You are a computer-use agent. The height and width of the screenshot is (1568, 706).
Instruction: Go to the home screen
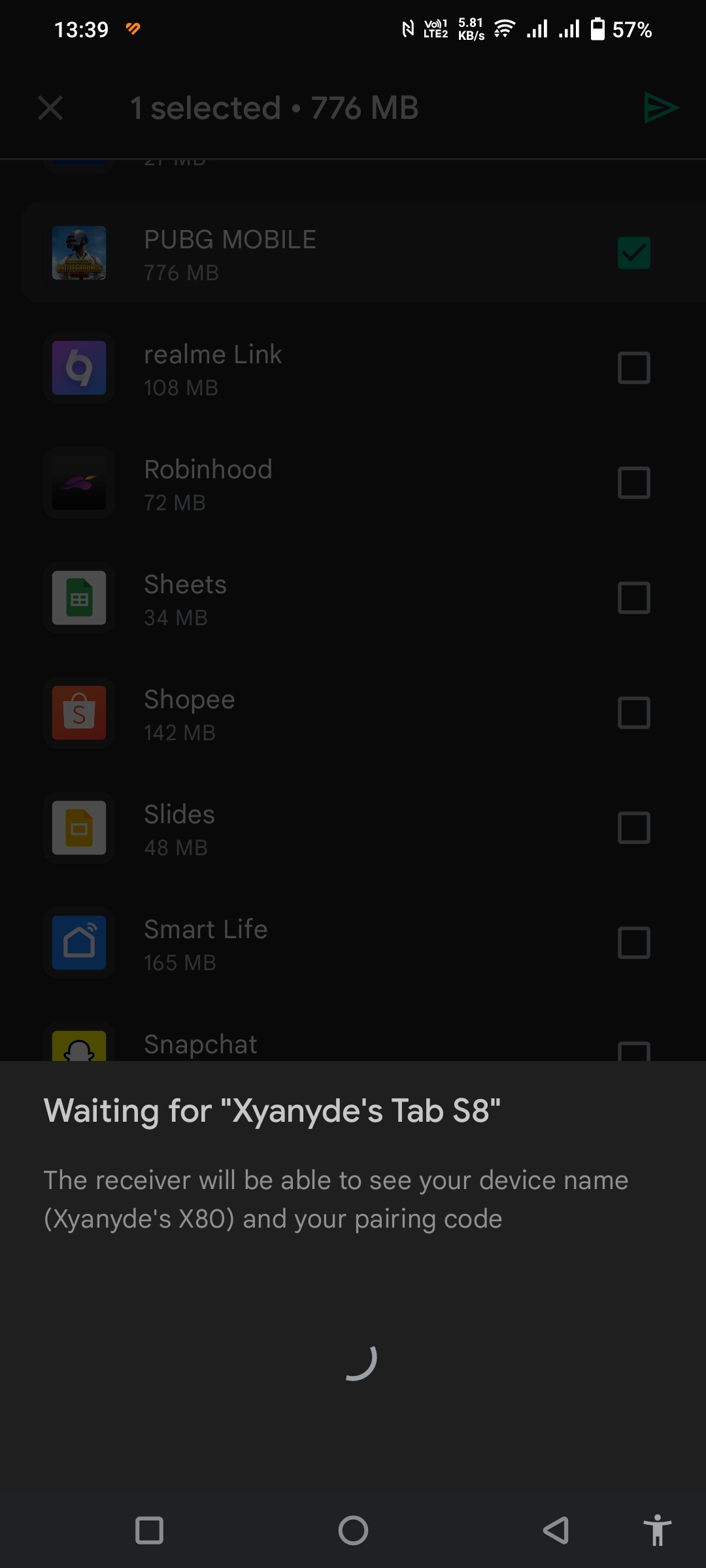353,1530
